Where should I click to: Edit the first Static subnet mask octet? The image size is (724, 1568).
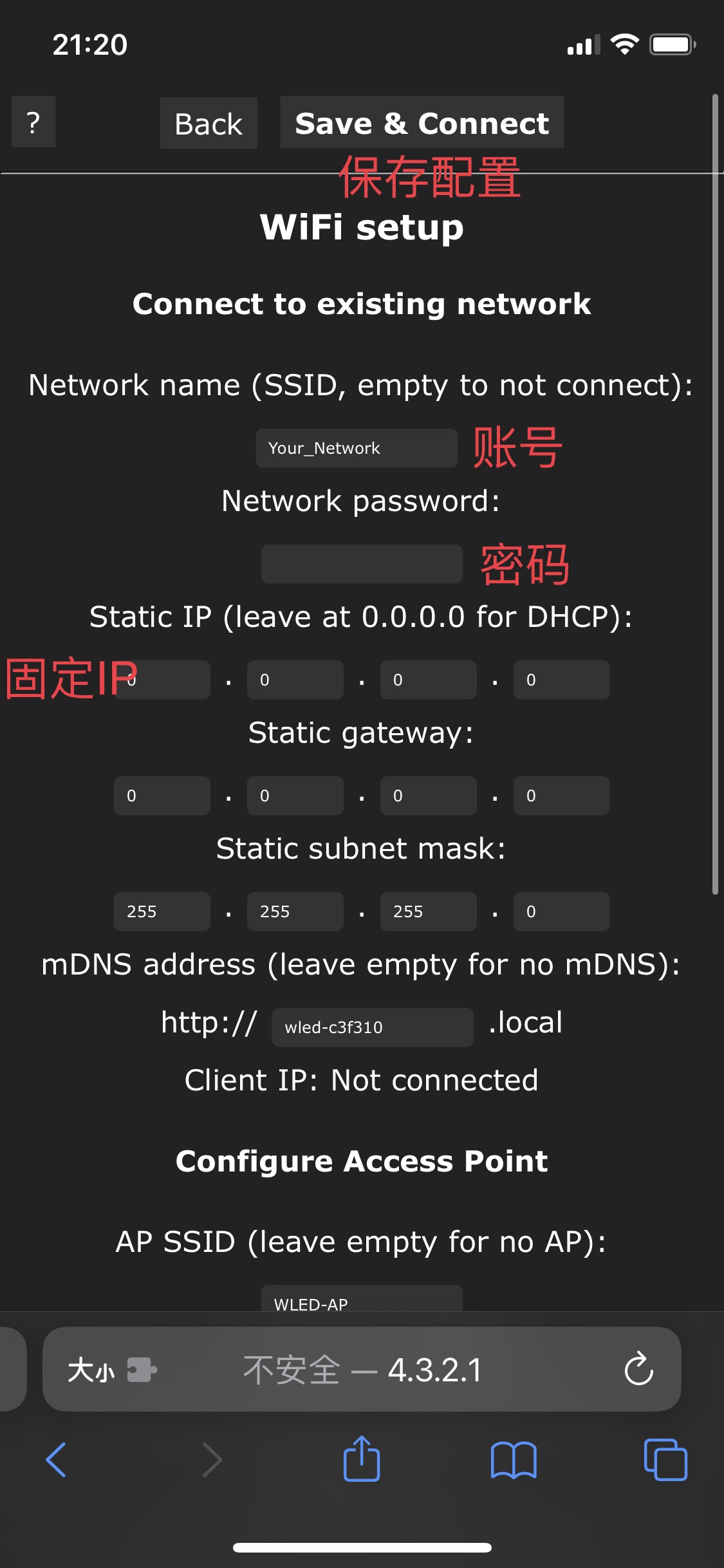(x=162, y=911)
